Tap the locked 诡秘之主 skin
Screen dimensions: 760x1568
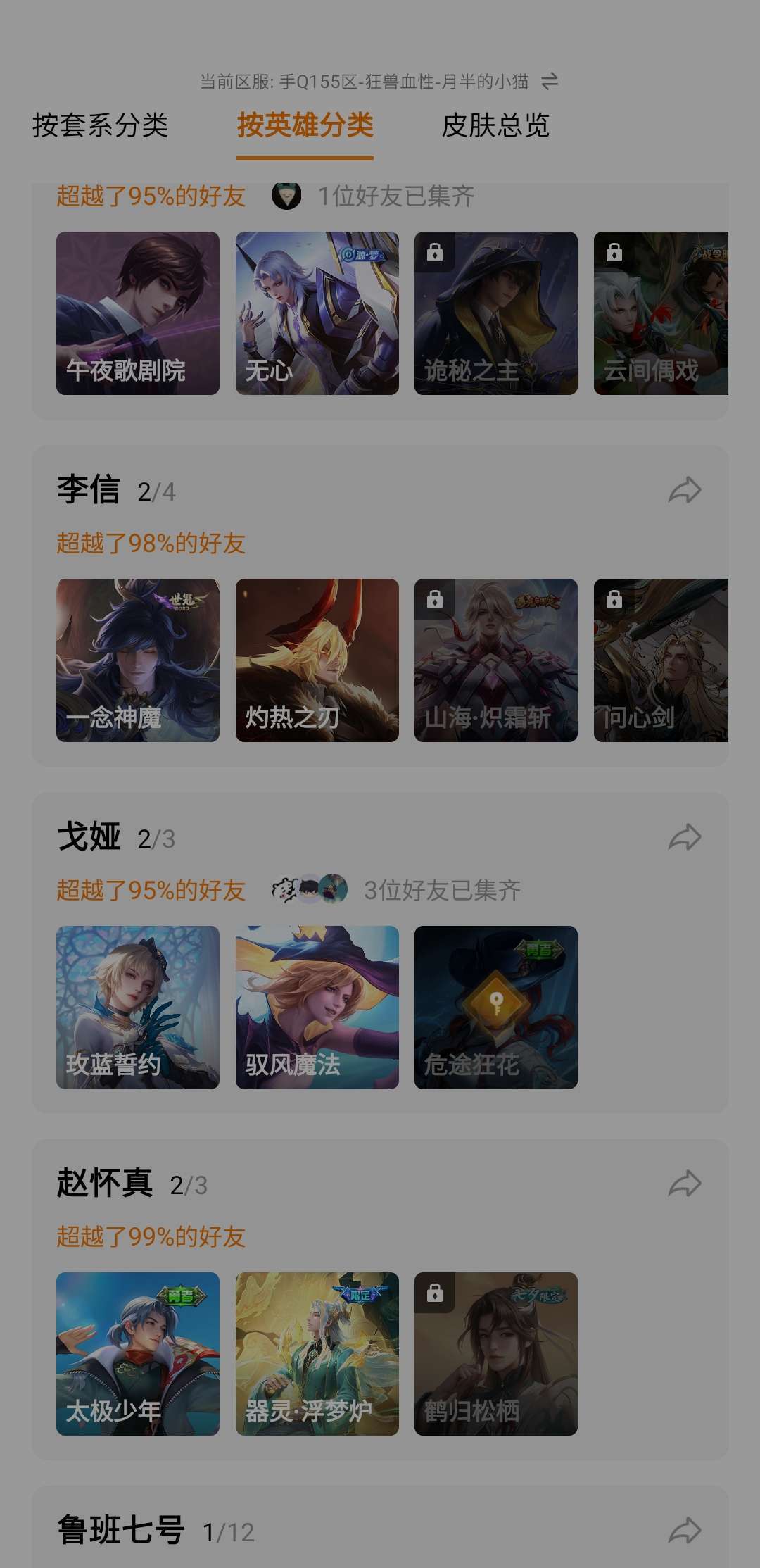[x=495, y=313]
